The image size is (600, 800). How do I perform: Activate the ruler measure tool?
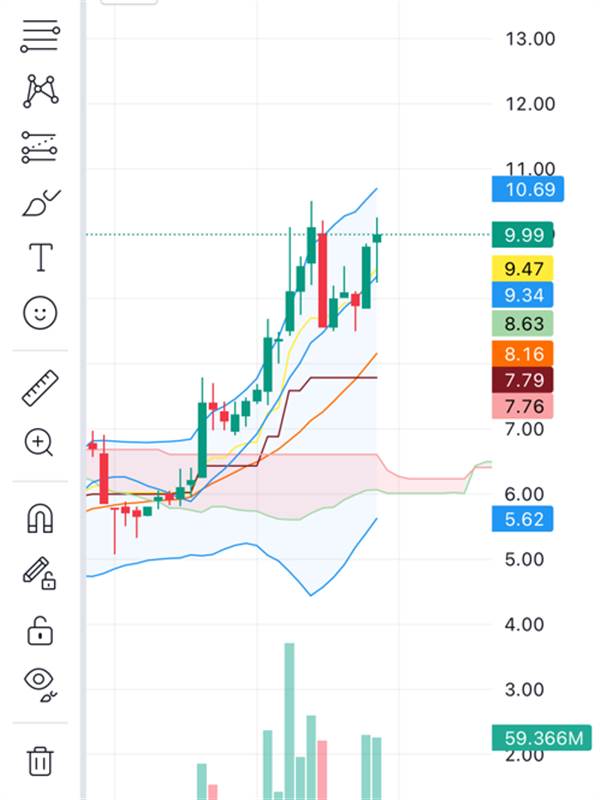pyautogui.click(x=40, y=388)
